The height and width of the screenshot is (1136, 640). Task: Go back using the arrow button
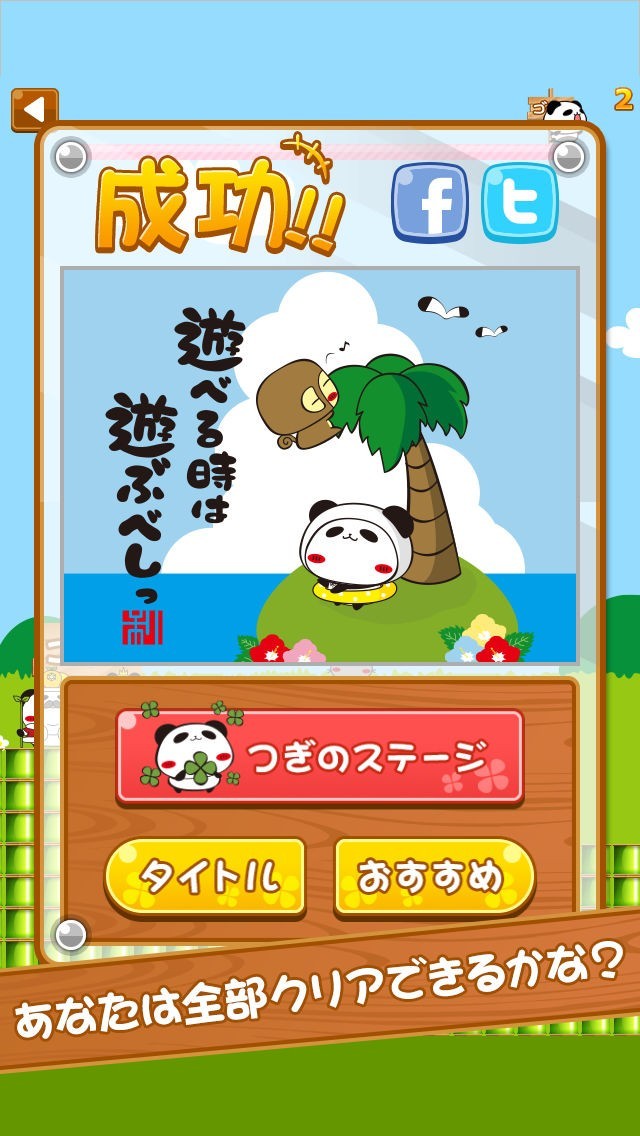[34, 110]
